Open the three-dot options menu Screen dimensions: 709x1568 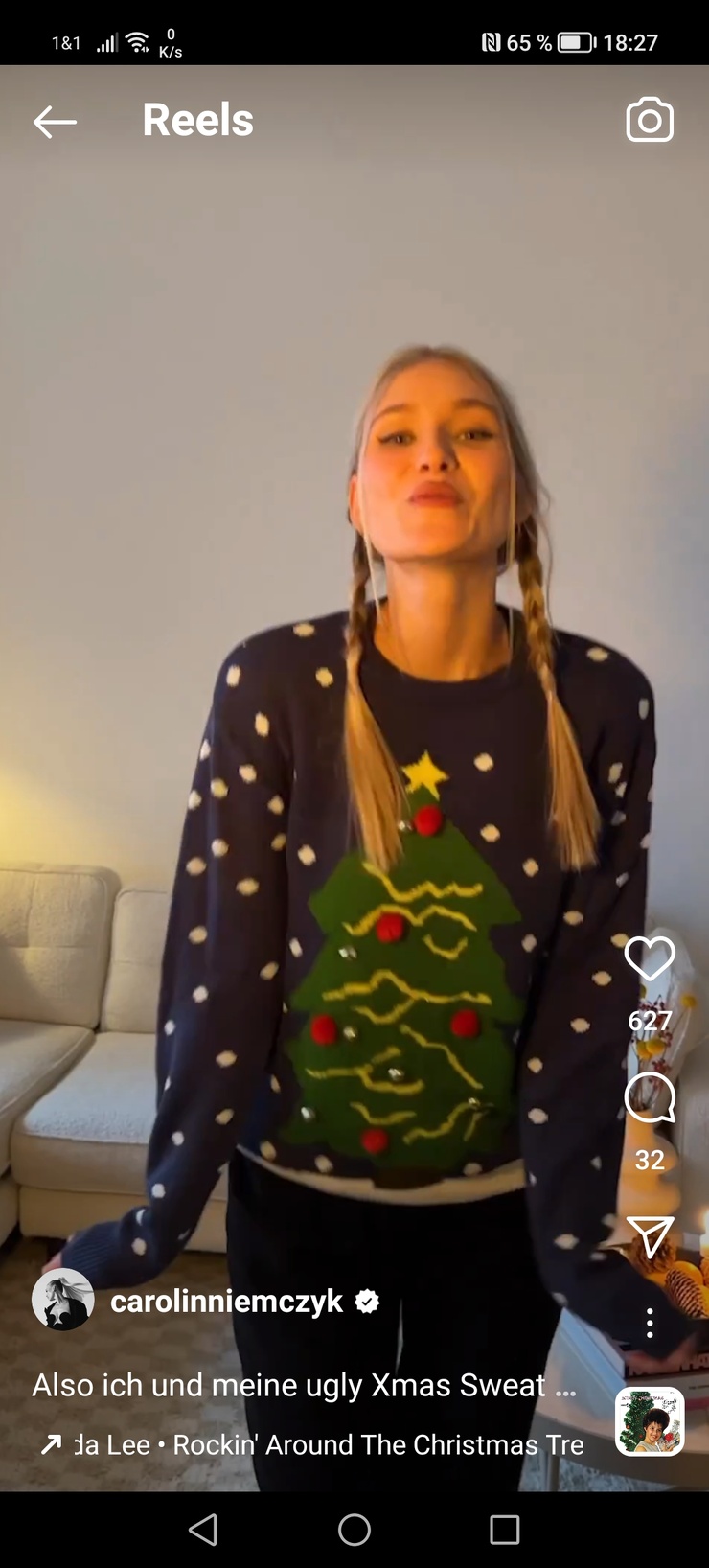point(650,1323)
